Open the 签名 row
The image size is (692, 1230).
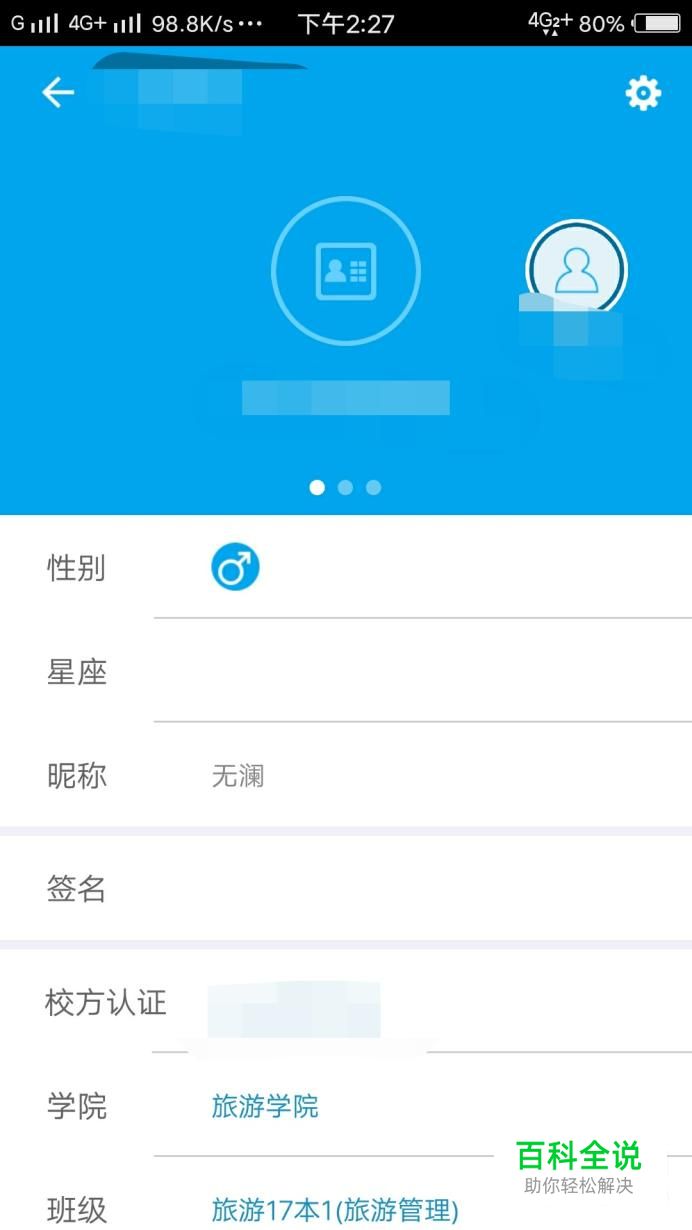pos(346,888)
